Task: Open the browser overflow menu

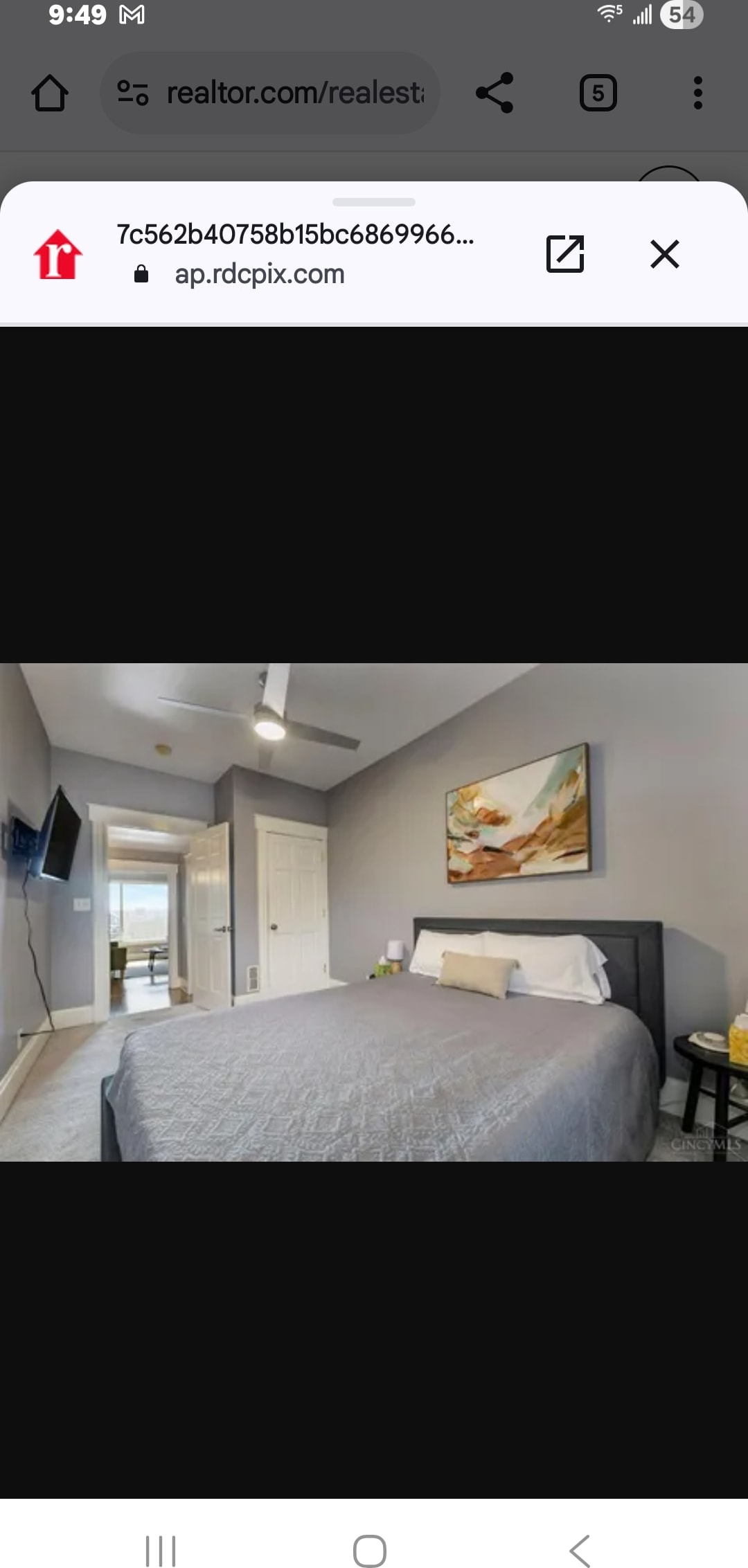Action: point(697,93)
